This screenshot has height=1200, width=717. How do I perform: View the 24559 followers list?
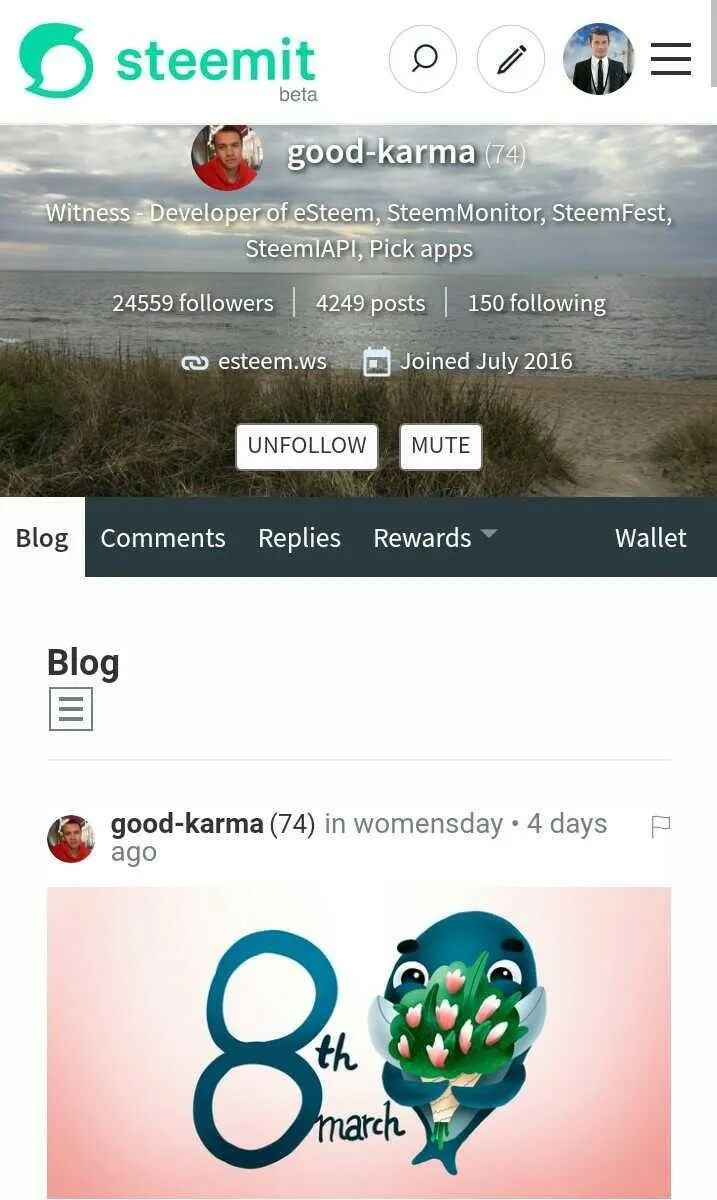(x=193, y=303)
